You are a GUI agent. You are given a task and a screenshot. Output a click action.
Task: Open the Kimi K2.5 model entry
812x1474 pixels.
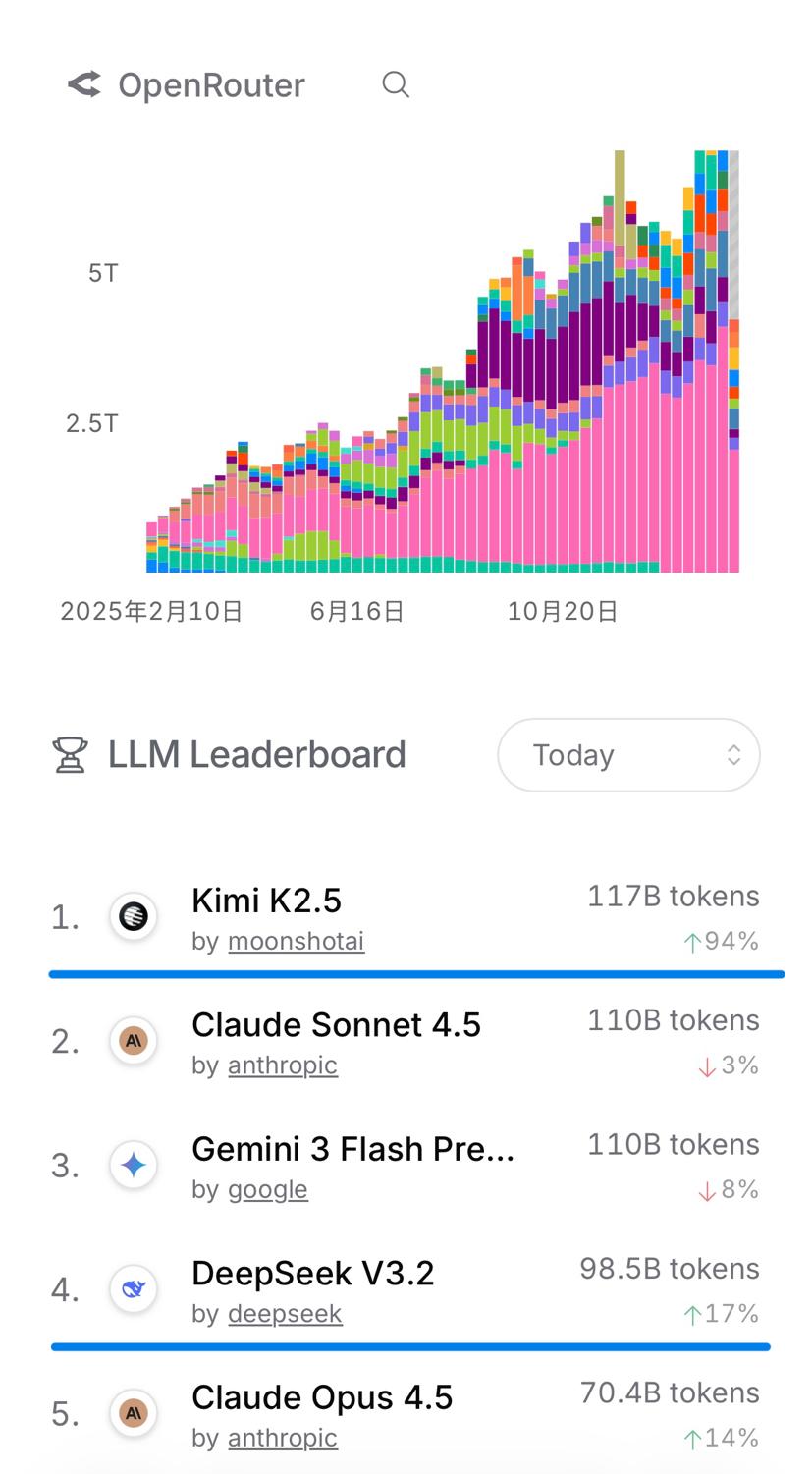click(266, 900)
